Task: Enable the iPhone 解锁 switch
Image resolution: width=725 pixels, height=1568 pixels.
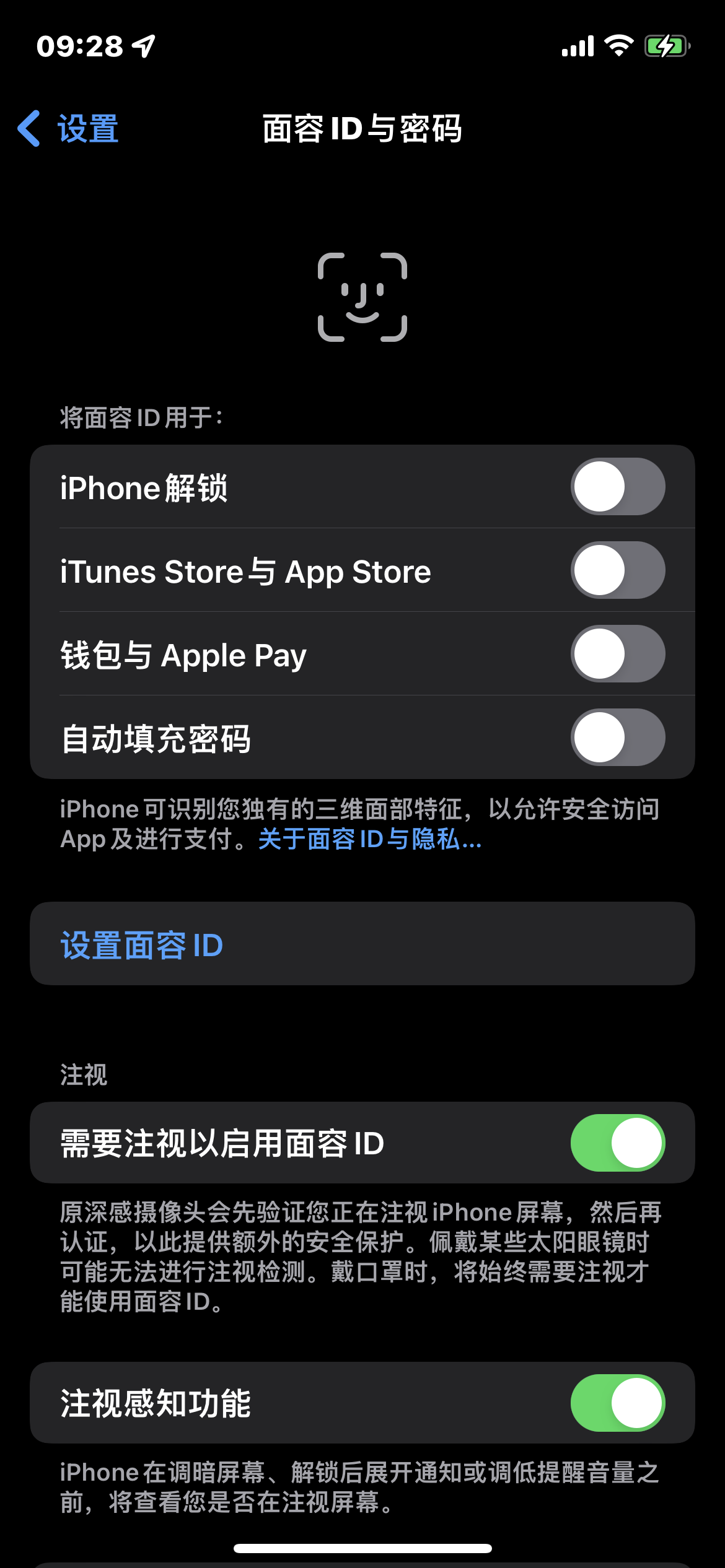Action: (x=617, y=487)
